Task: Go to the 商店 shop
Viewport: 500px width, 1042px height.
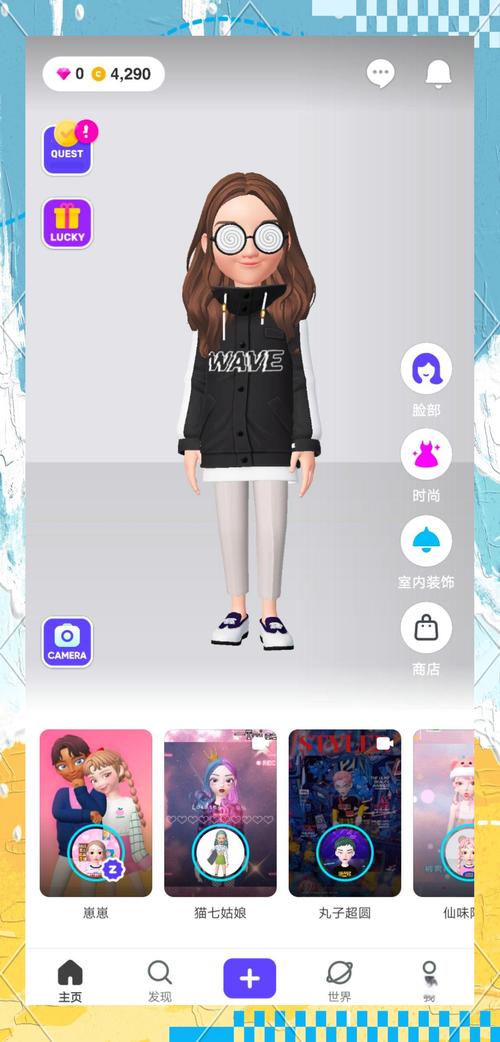Action: (426, 639)
